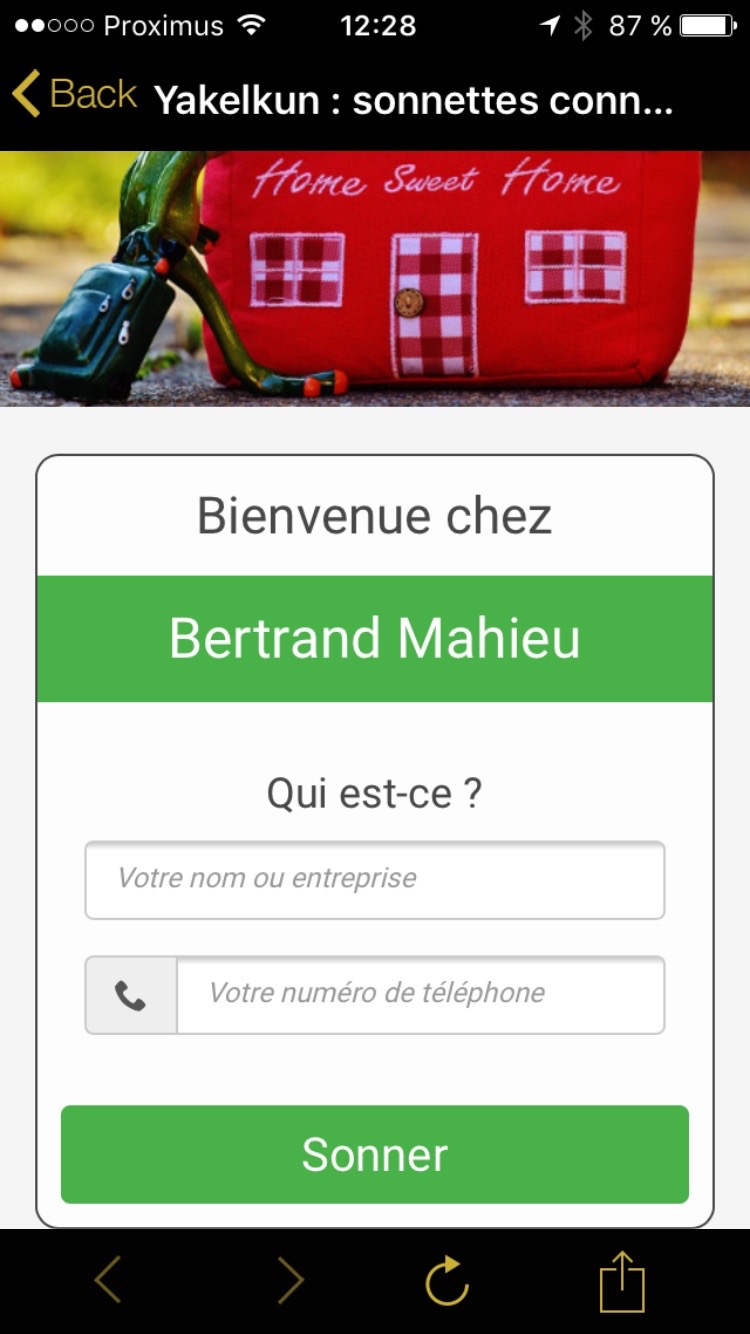Go back using the Back button
Viewport: 750px width, 1334px height.
click(74, 95)
